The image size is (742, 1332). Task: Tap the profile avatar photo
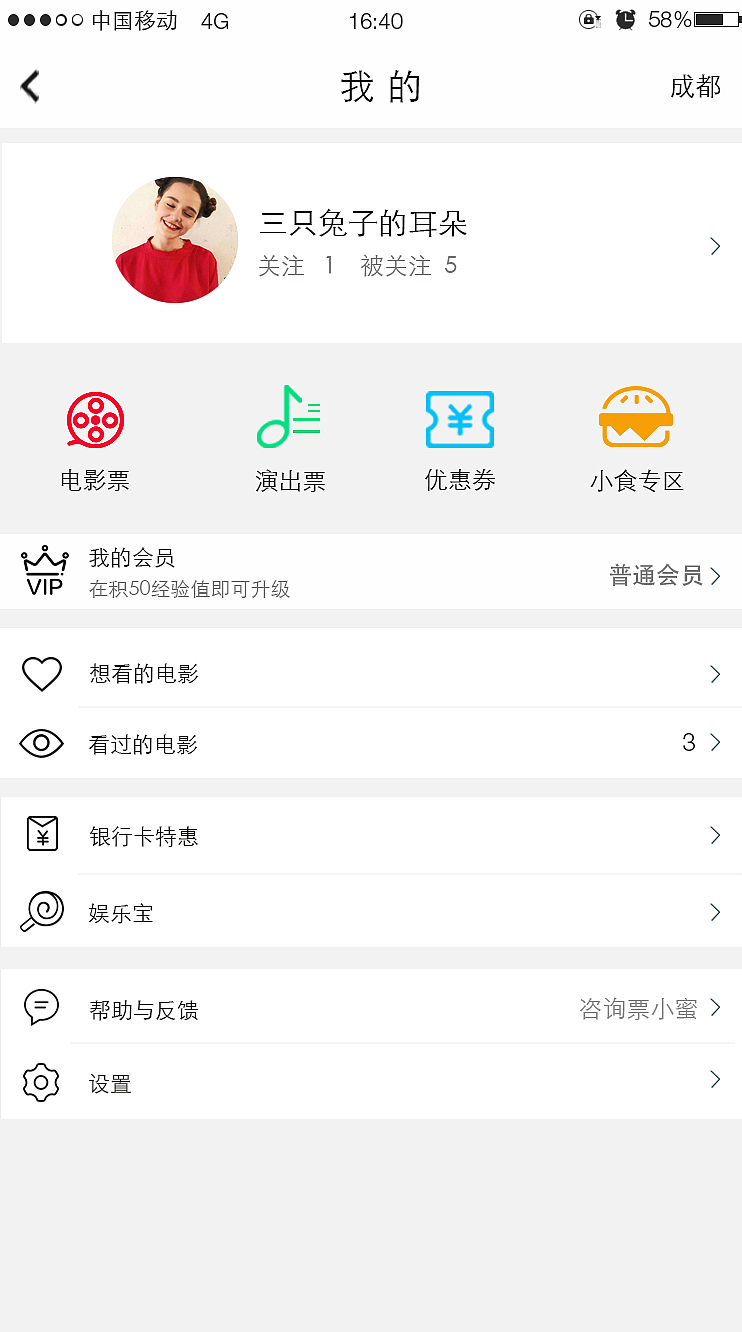[175, 241]
